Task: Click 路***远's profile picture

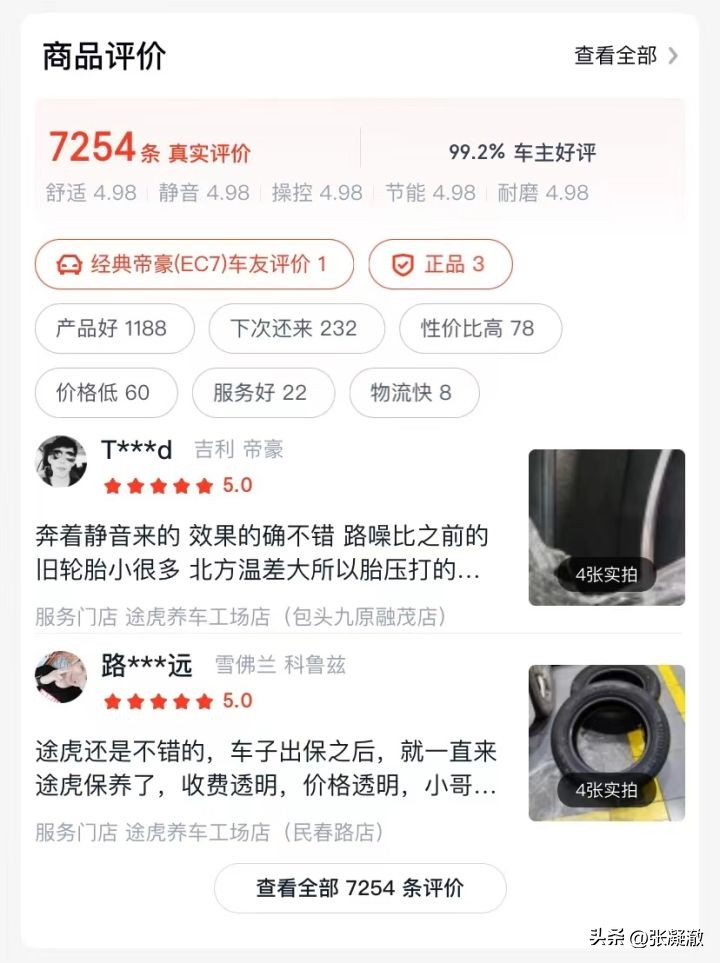Action: point(61,676)
